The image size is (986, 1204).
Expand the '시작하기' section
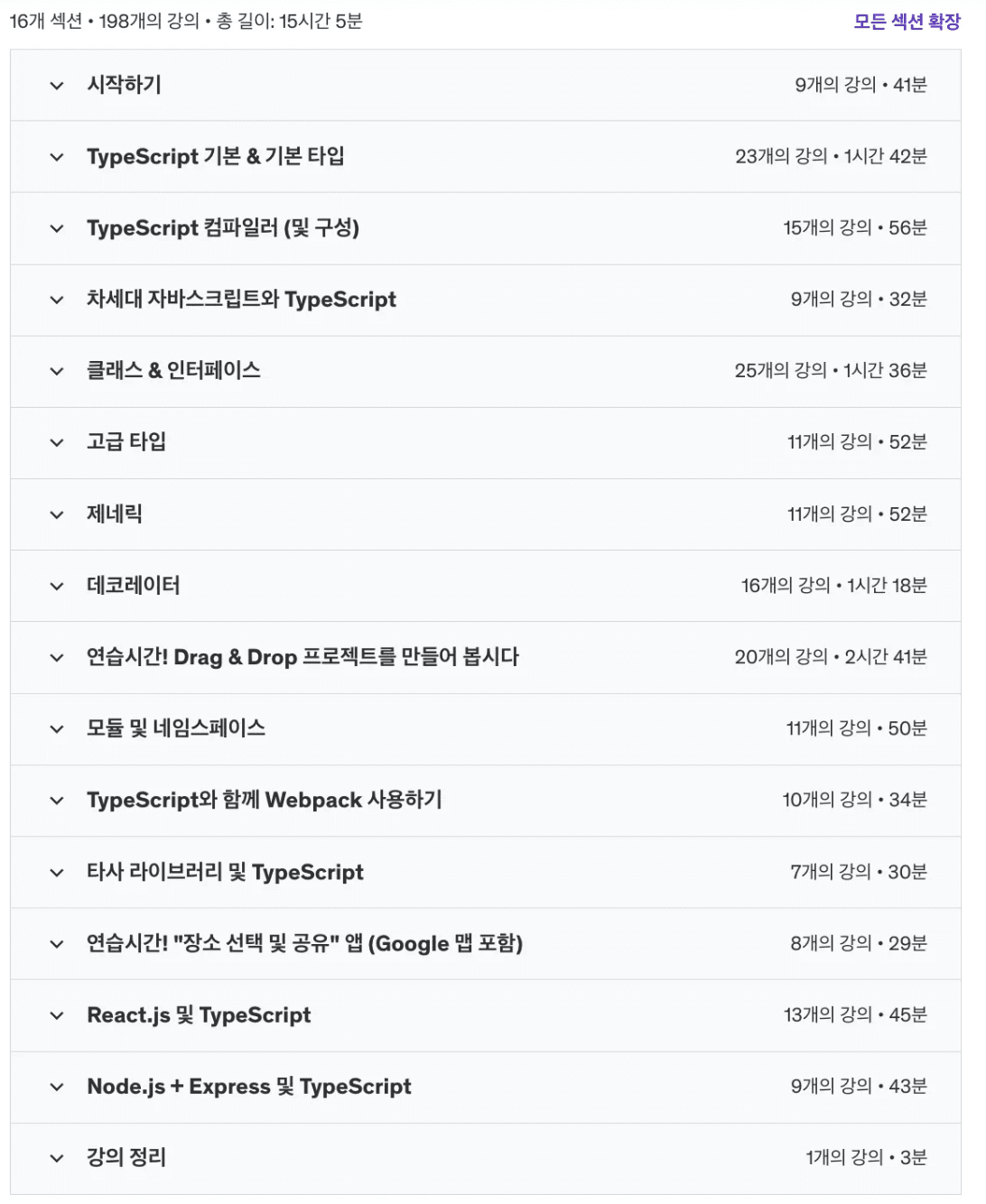tap(124, 85)
